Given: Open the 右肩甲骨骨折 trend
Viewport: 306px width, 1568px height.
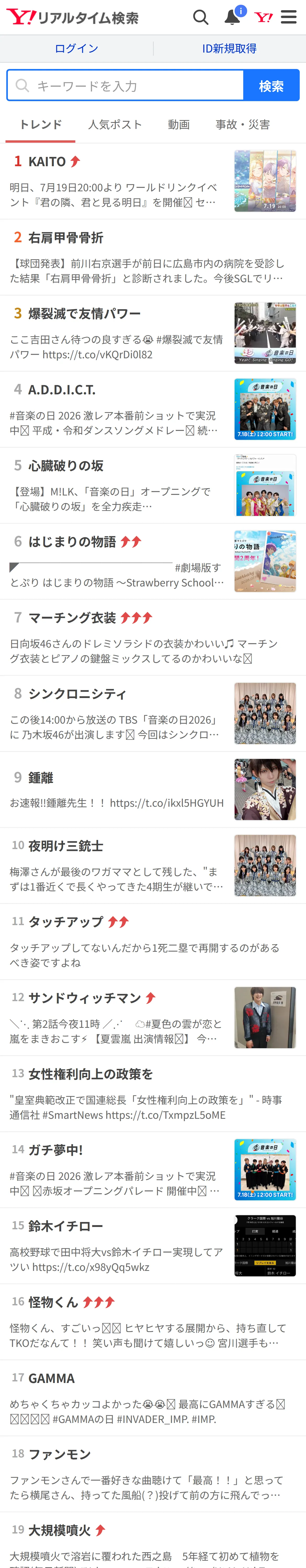Looking at the screenshot, I should point(153,257).
